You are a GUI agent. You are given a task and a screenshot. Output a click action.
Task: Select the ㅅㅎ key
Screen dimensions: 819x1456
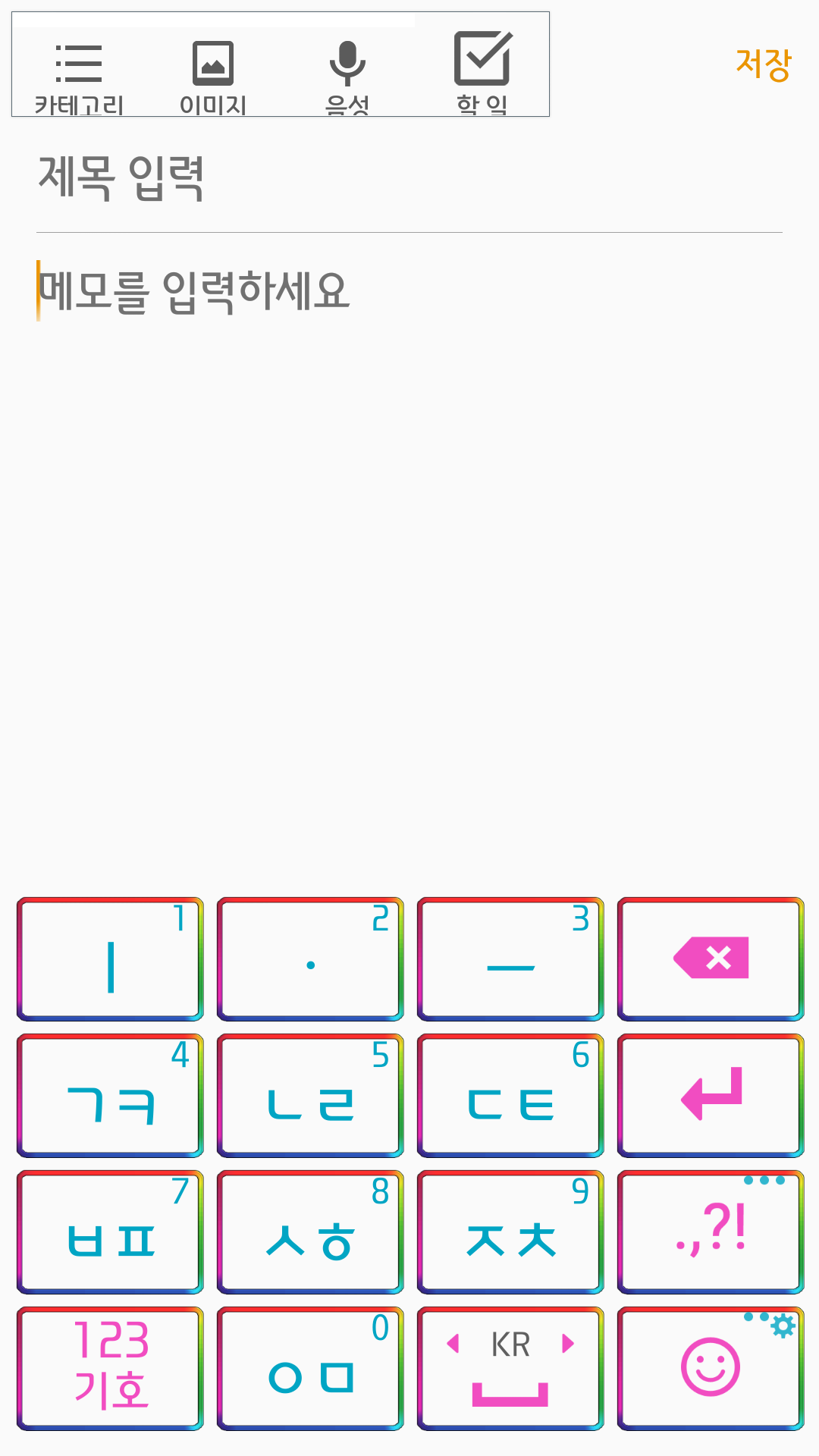click(x=310, y=1232)
